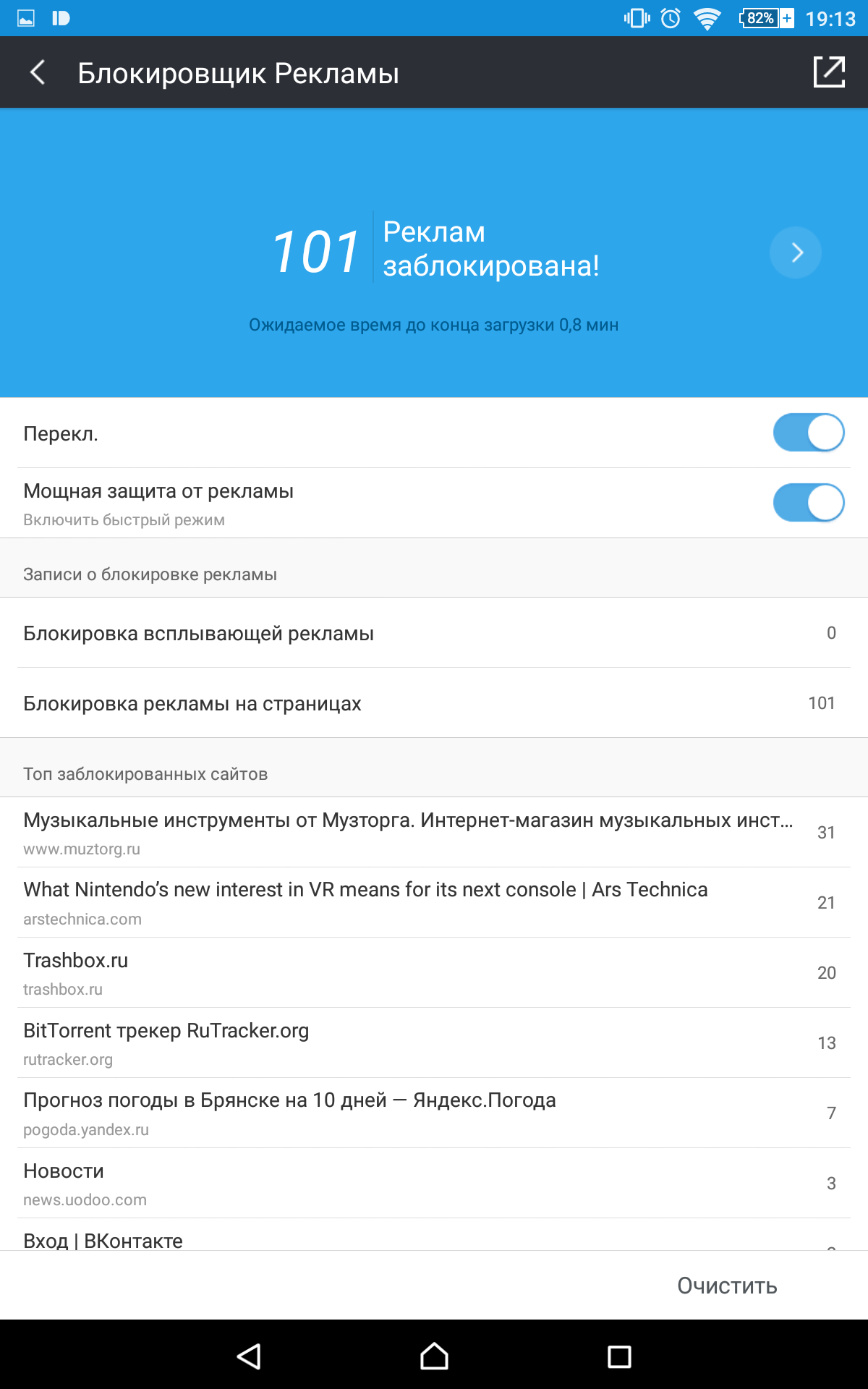The width and height of the screenshot is (868, 1389).
Task: Open the www.muztorg.ru entry
Action: 434,833
